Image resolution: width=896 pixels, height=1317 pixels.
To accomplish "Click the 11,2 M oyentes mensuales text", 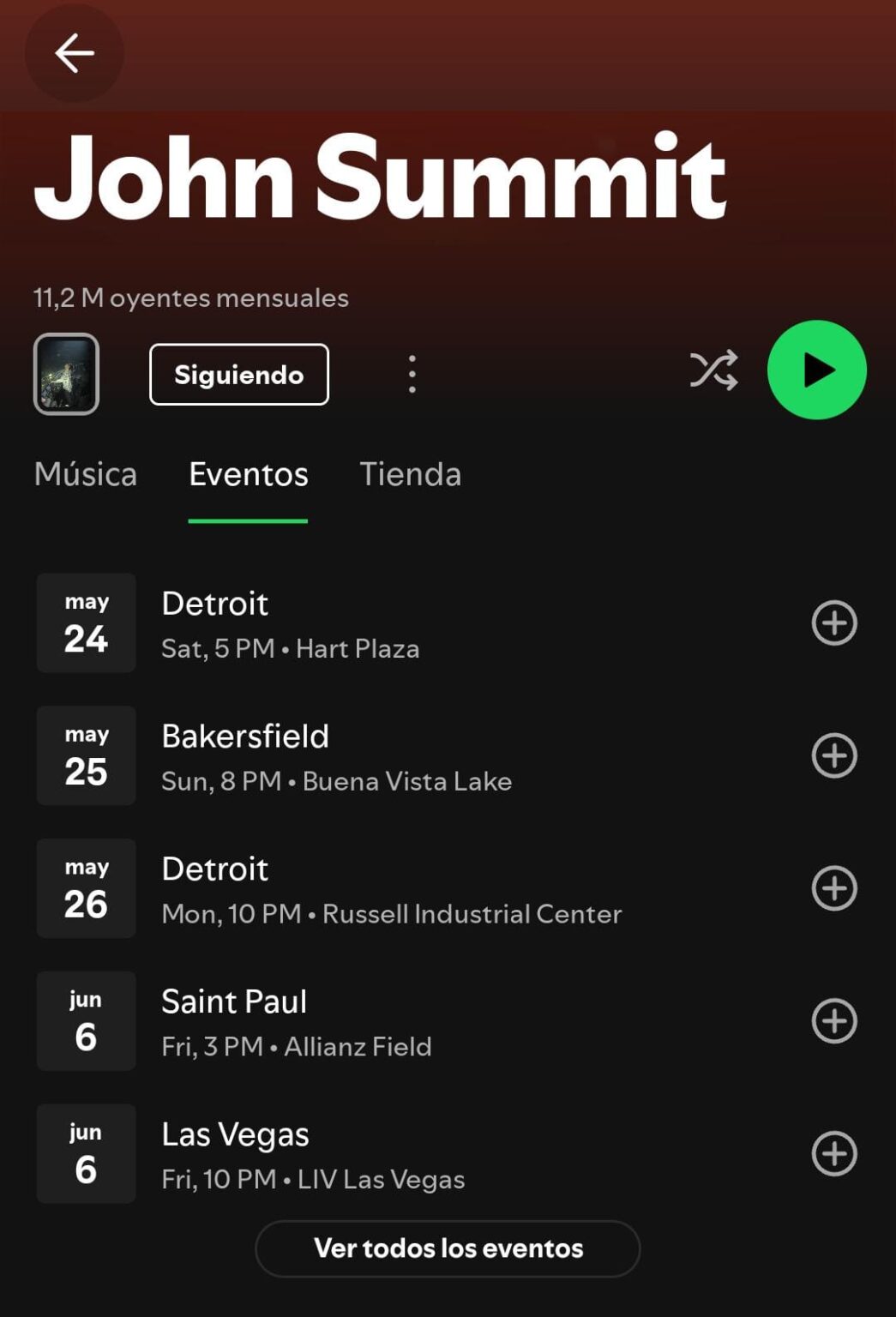I will [x=189, y=298].
